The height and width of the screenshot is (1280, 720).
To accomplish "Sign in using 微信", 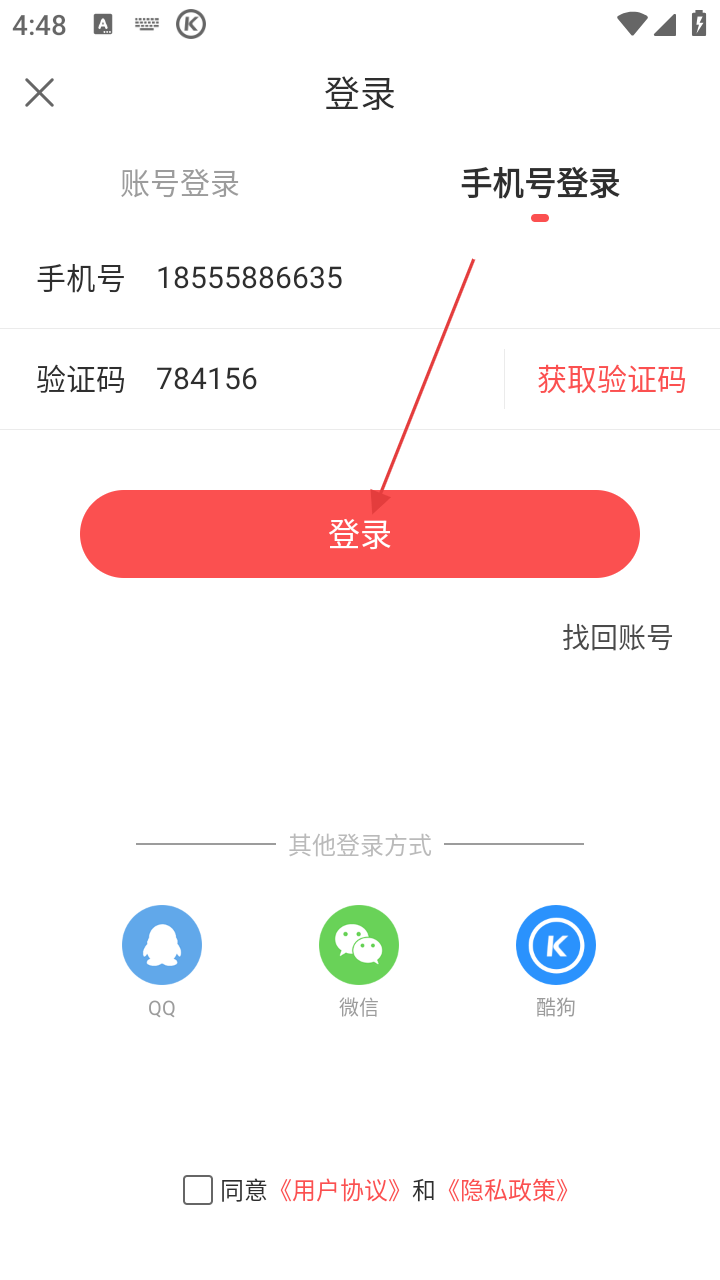I will click(x=359, y=945).
